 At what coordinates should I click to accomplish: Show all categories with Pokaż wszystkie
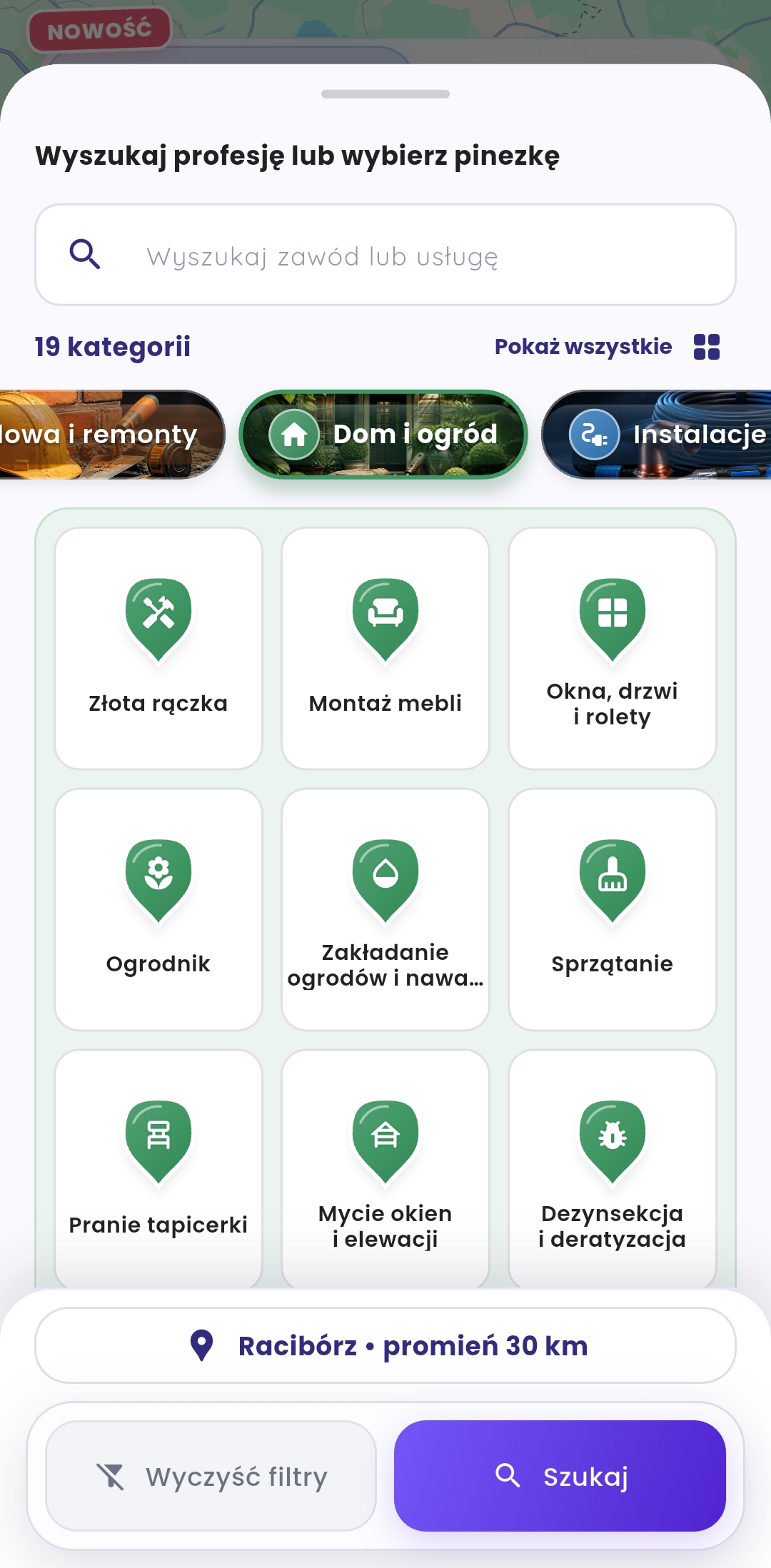coord(607,347)
